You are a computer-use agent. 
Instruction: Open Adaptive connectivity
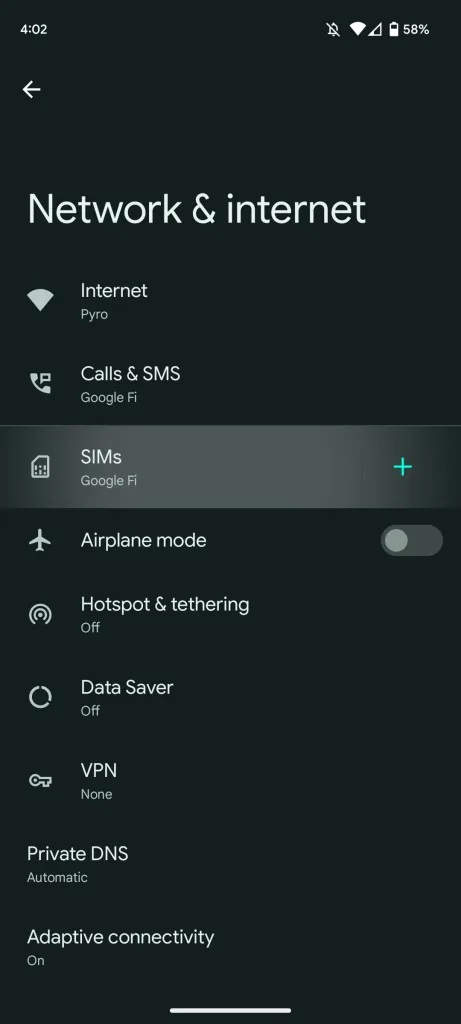click(230, 948)
